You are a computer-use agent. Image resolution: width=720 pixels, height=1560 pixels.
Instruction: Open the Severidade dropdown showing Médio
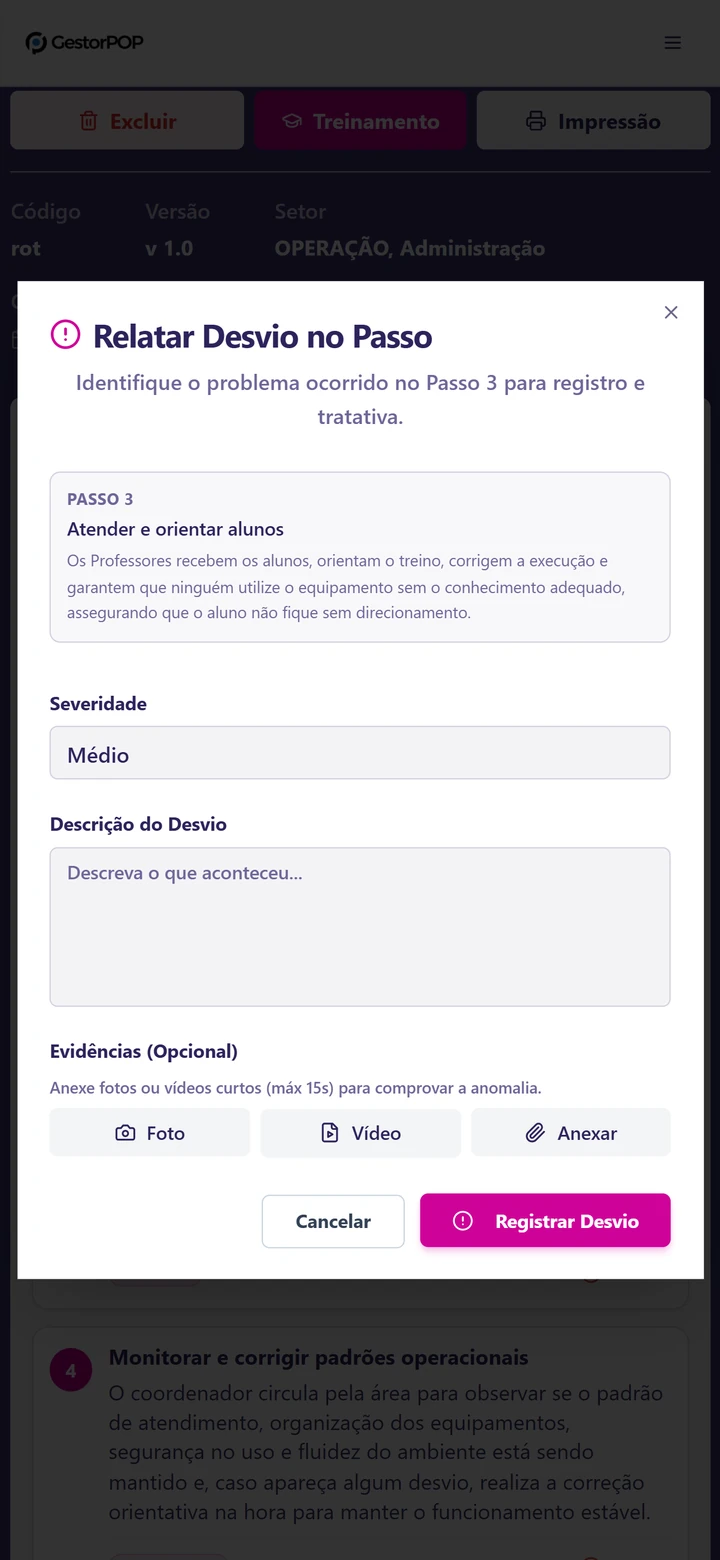pyautogui.click(x=360, y=752)
